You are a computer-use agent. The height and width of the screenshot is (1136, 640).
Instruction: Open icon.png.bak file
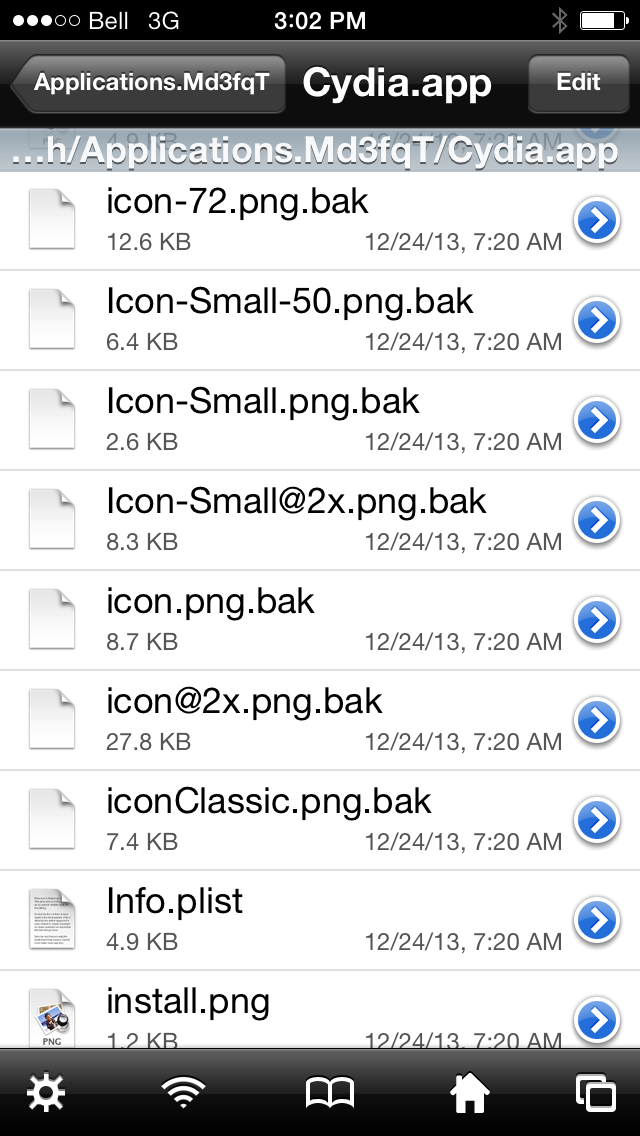coord(320,620)
